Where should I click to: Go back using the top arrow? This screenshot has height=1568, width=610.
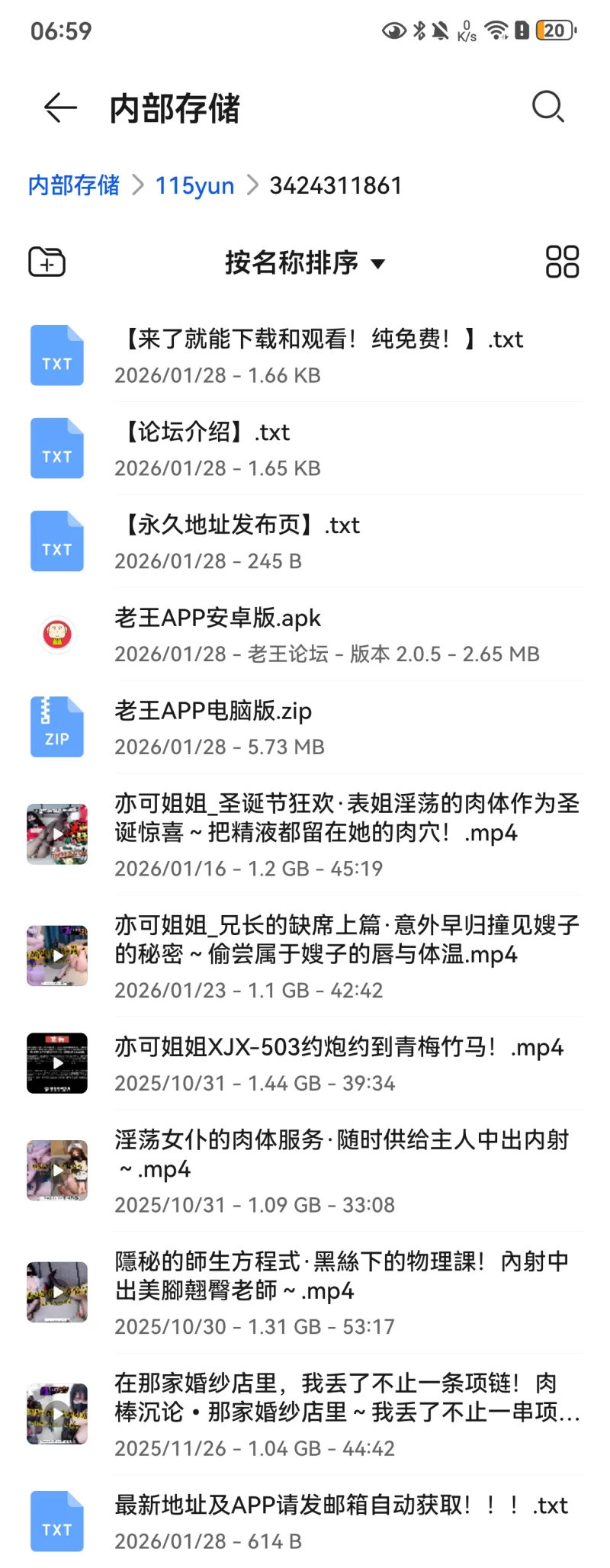click(60, 108)
